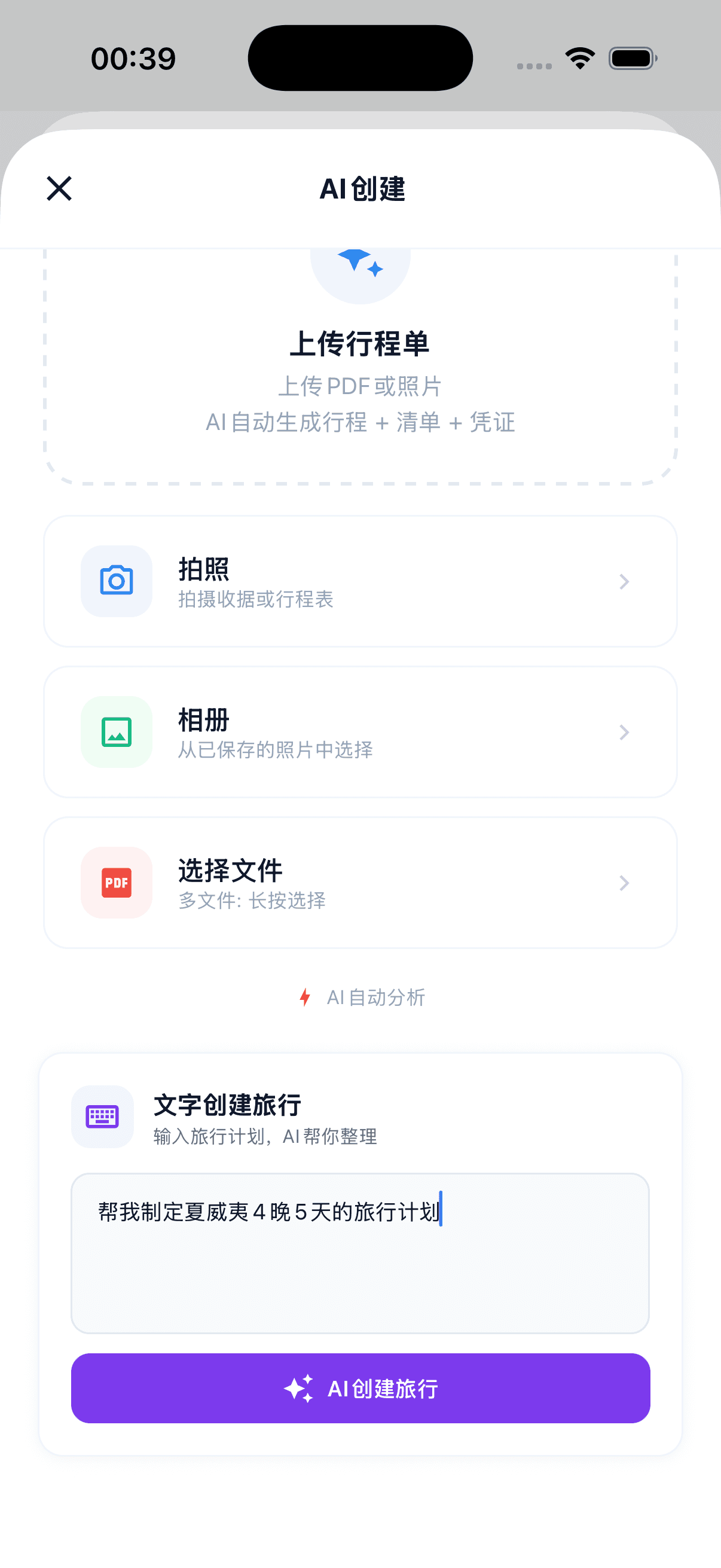This screenshot has height=1568, width=721.
Task: Click the AI 自动分析 label
Action: 376,997
